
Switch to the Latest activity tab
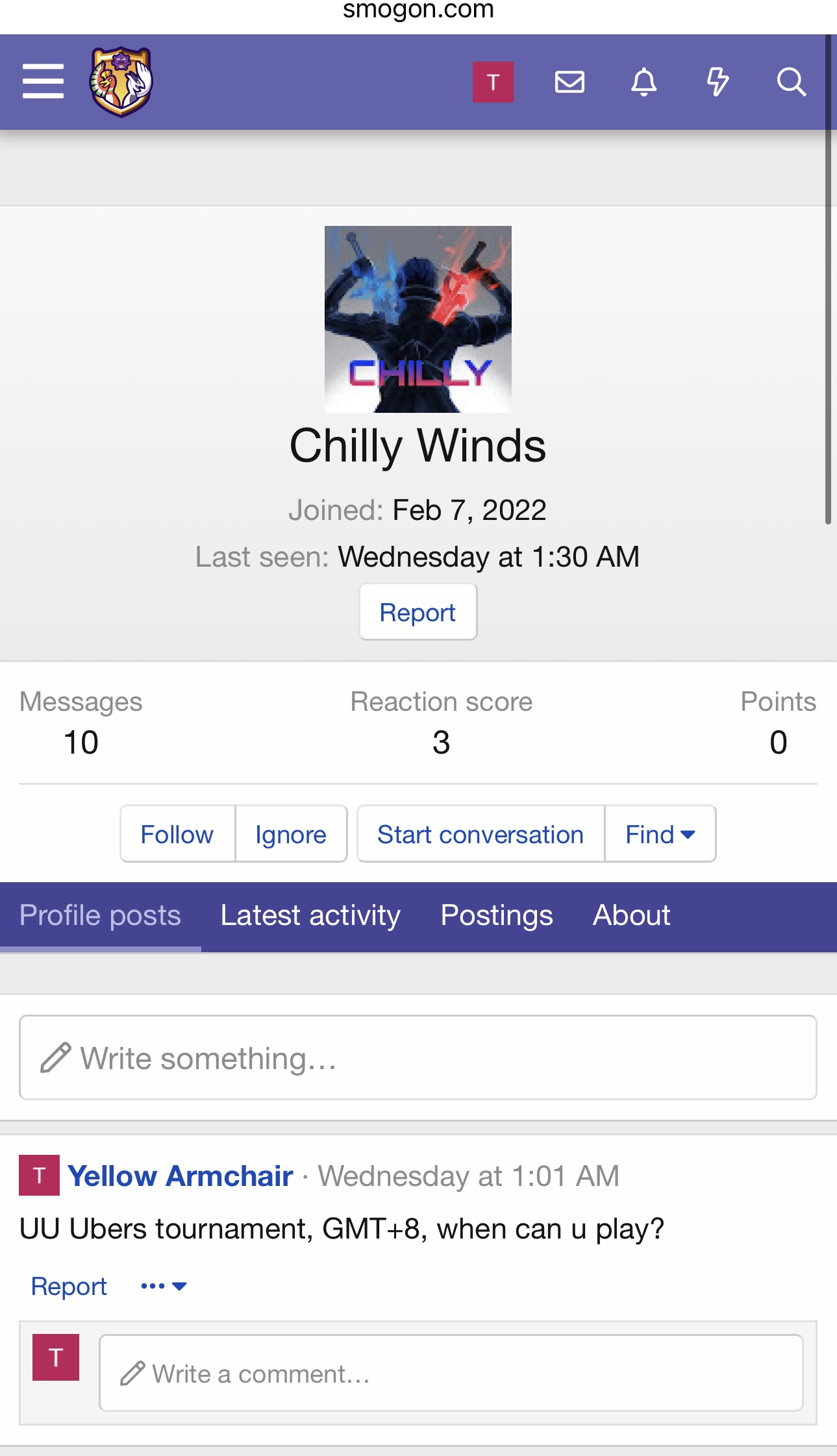(310, 916)
